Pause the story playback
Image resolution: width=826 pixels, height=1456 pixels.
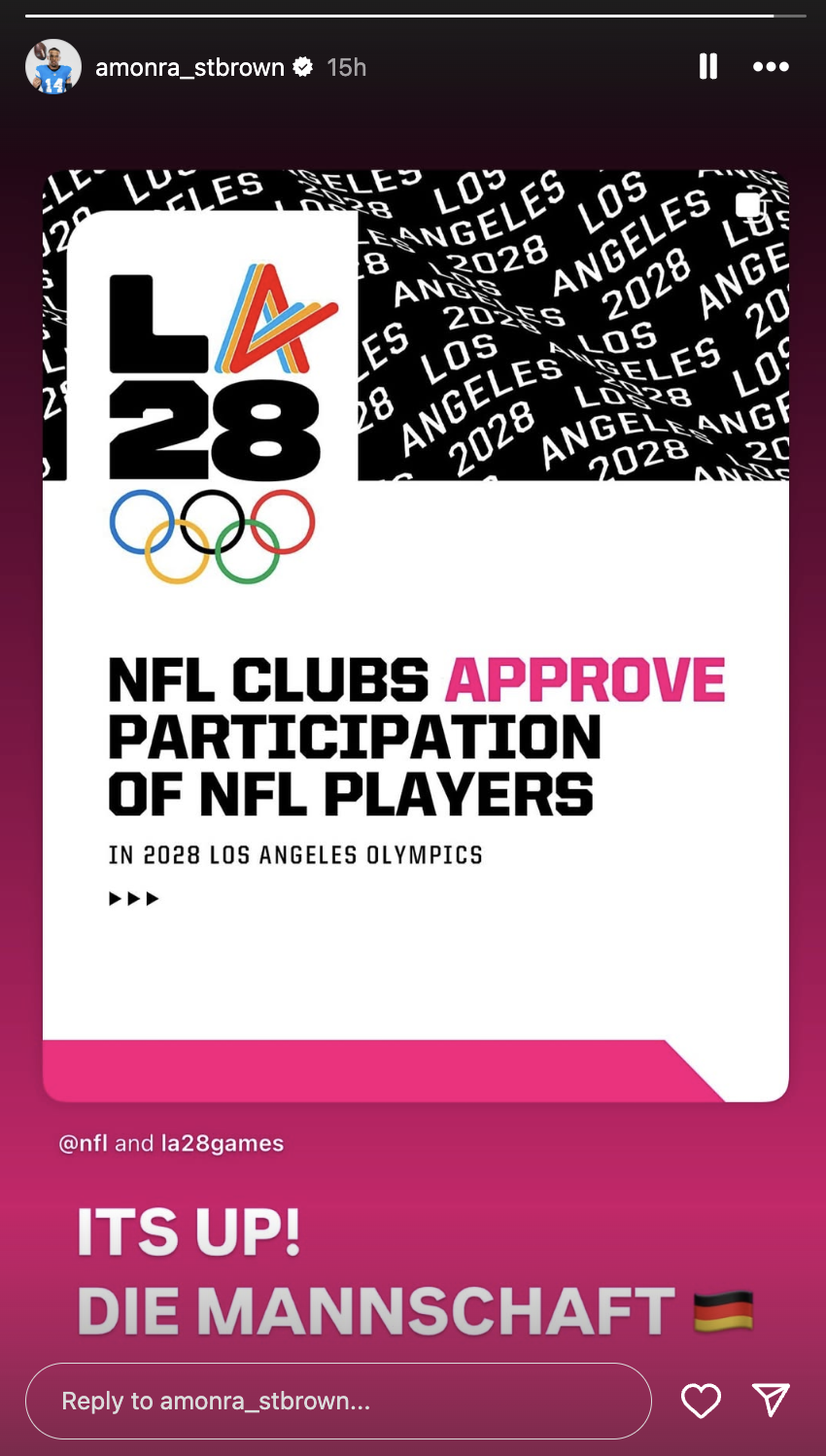708,66
